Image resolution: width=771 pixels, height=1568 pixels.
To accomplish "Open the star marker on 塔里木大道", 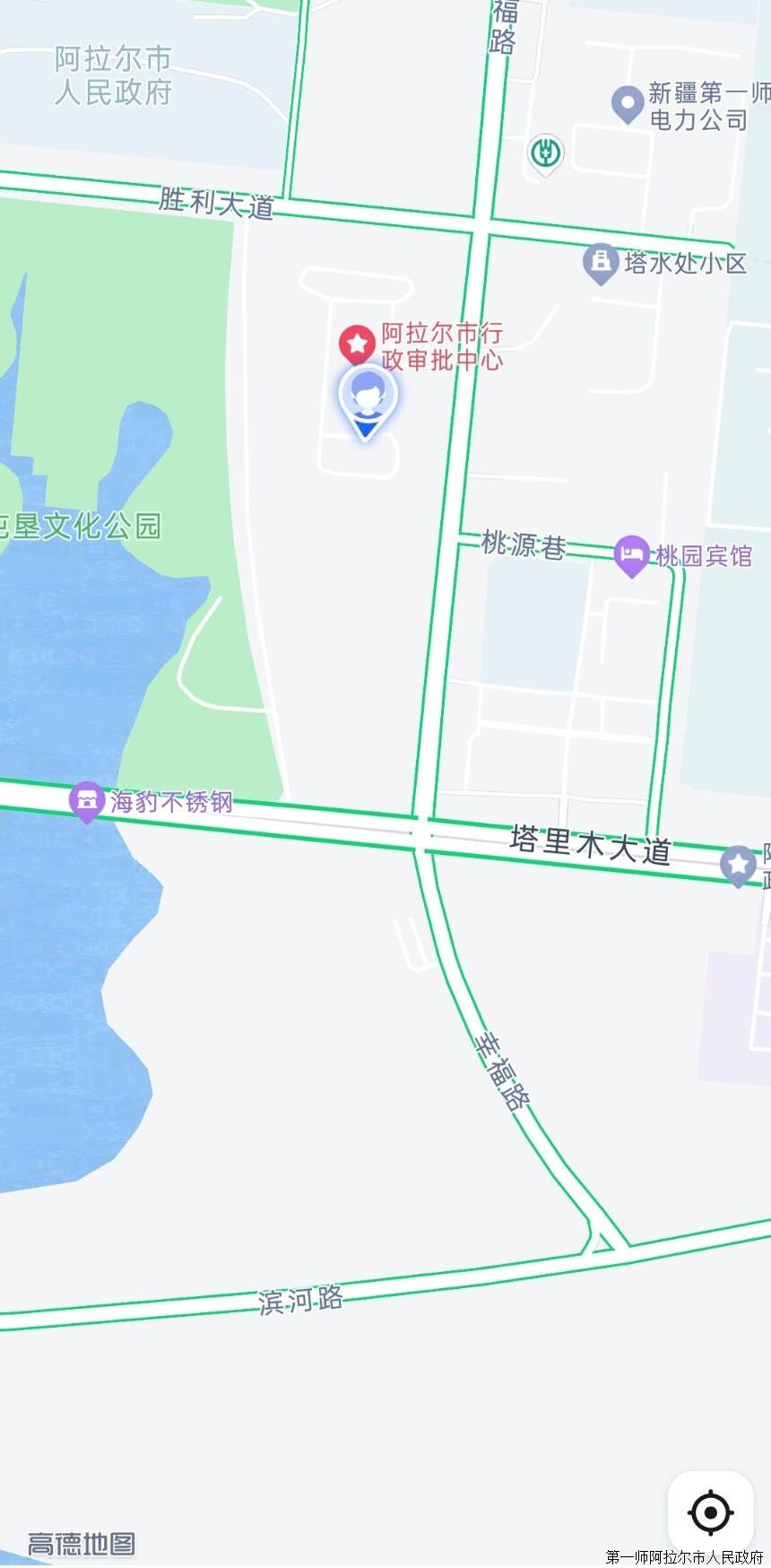I will (x=738, y=867).
